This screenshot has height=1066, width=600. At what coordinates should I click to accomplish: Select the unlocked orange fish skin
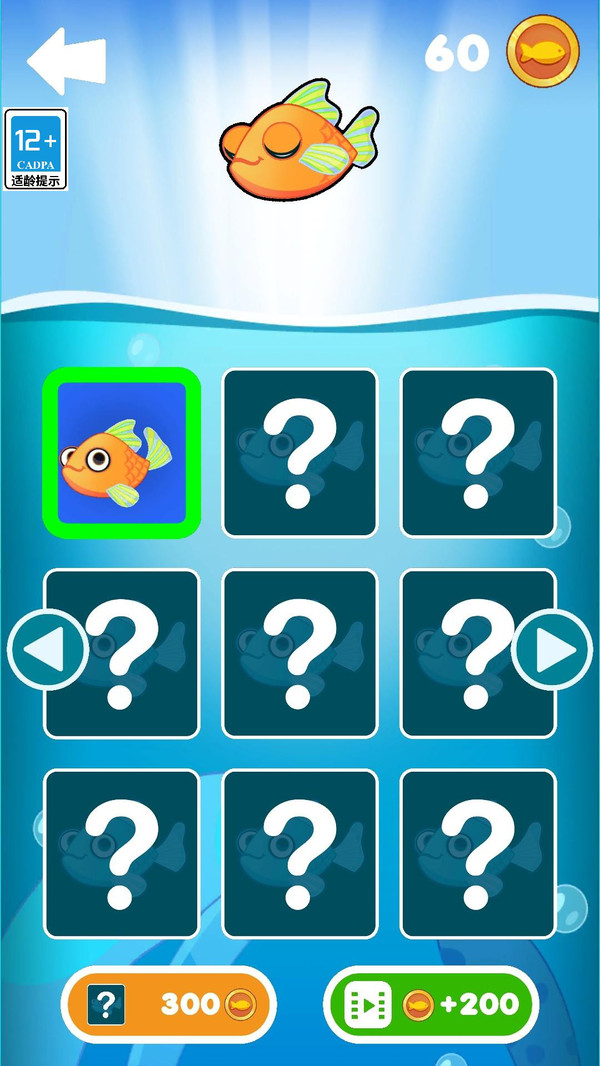tap(122, 453)
